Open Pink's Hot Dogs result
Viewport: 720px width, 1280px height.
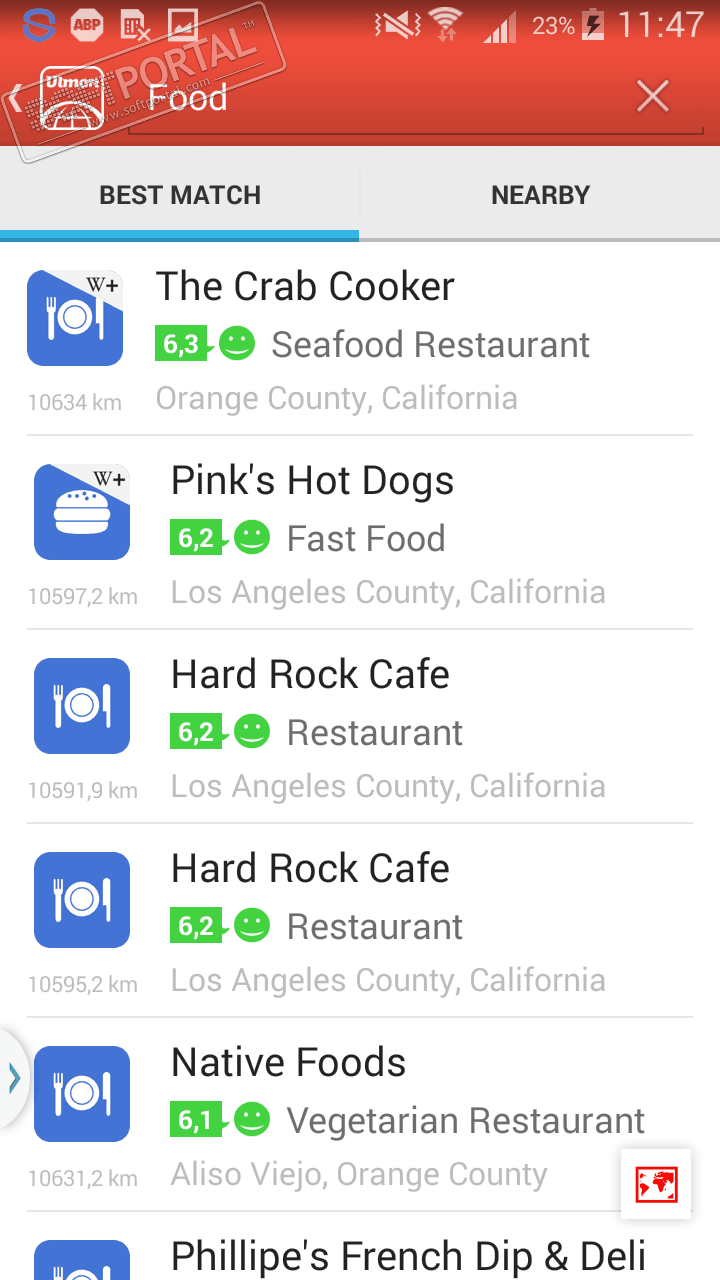coord(360,536)
